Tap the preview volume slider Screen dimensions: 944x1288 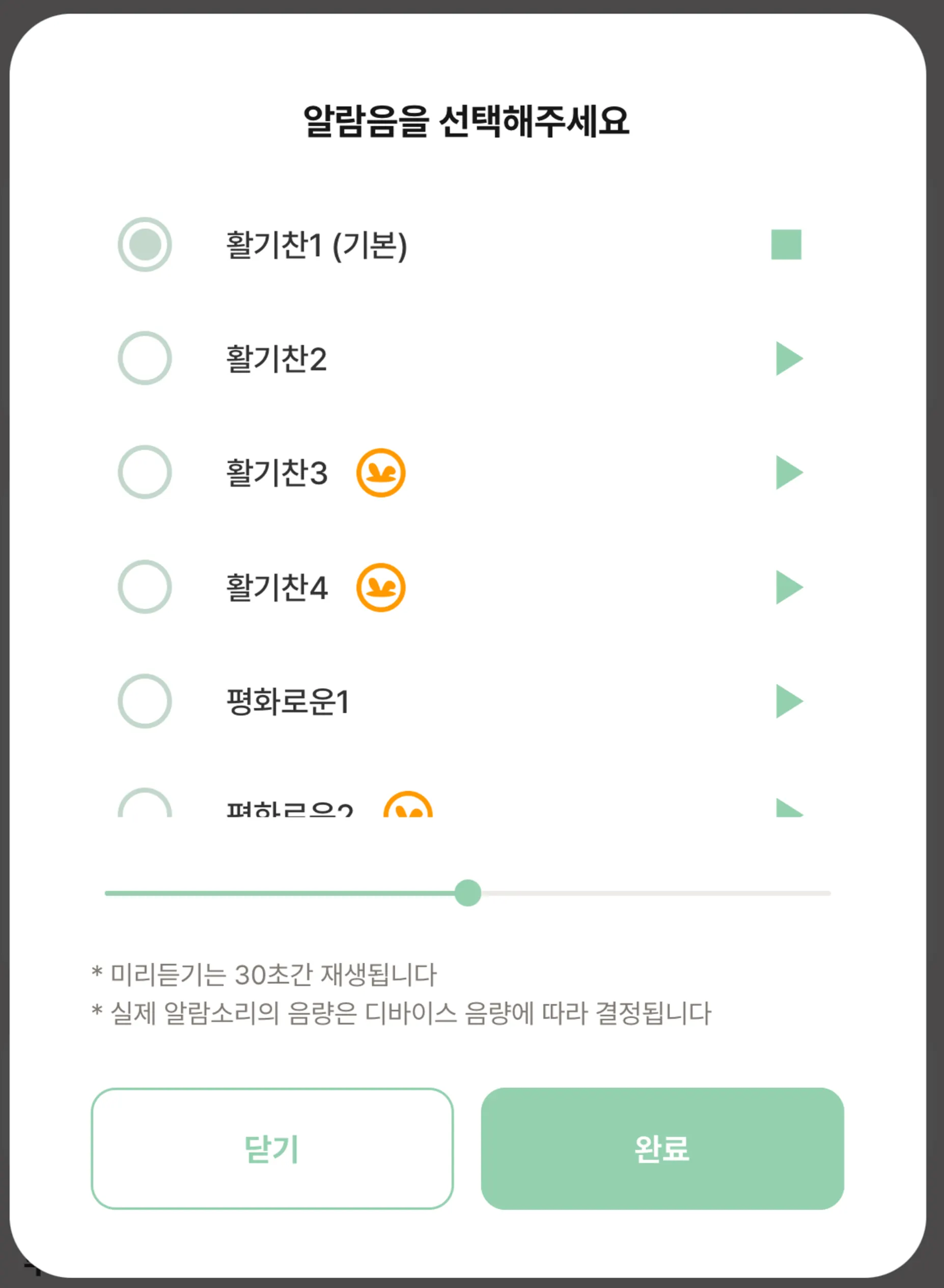(x=467, y=893)
